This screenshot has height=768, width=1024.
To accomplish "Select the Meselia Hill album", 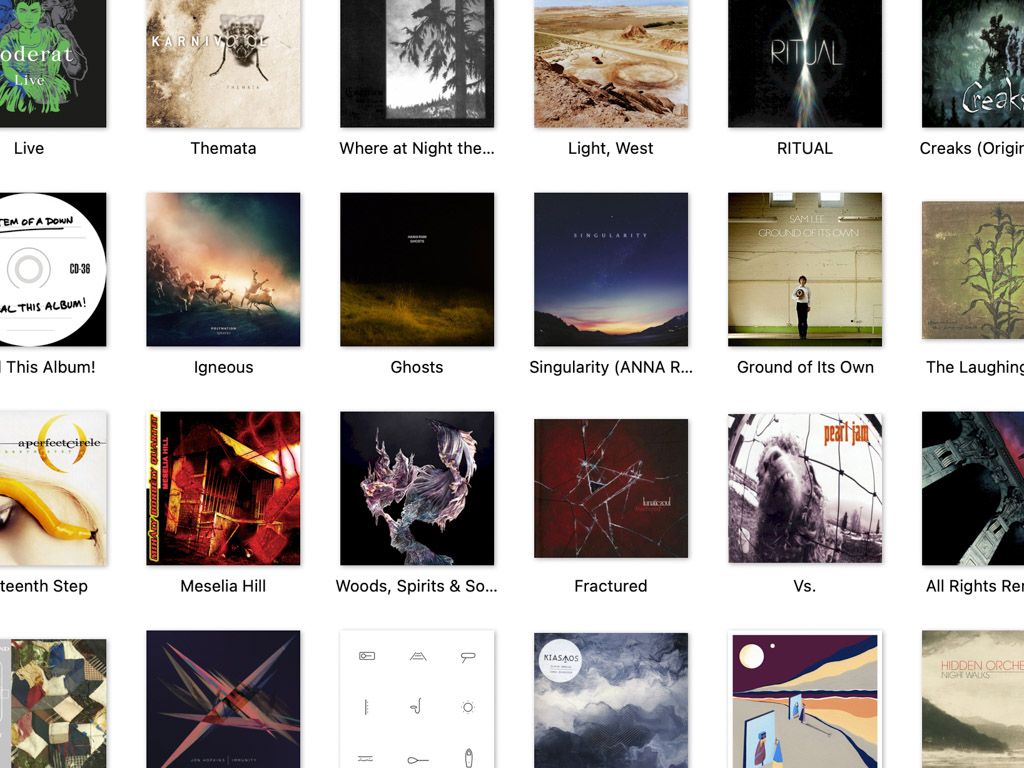I will (x=223, y=488).
